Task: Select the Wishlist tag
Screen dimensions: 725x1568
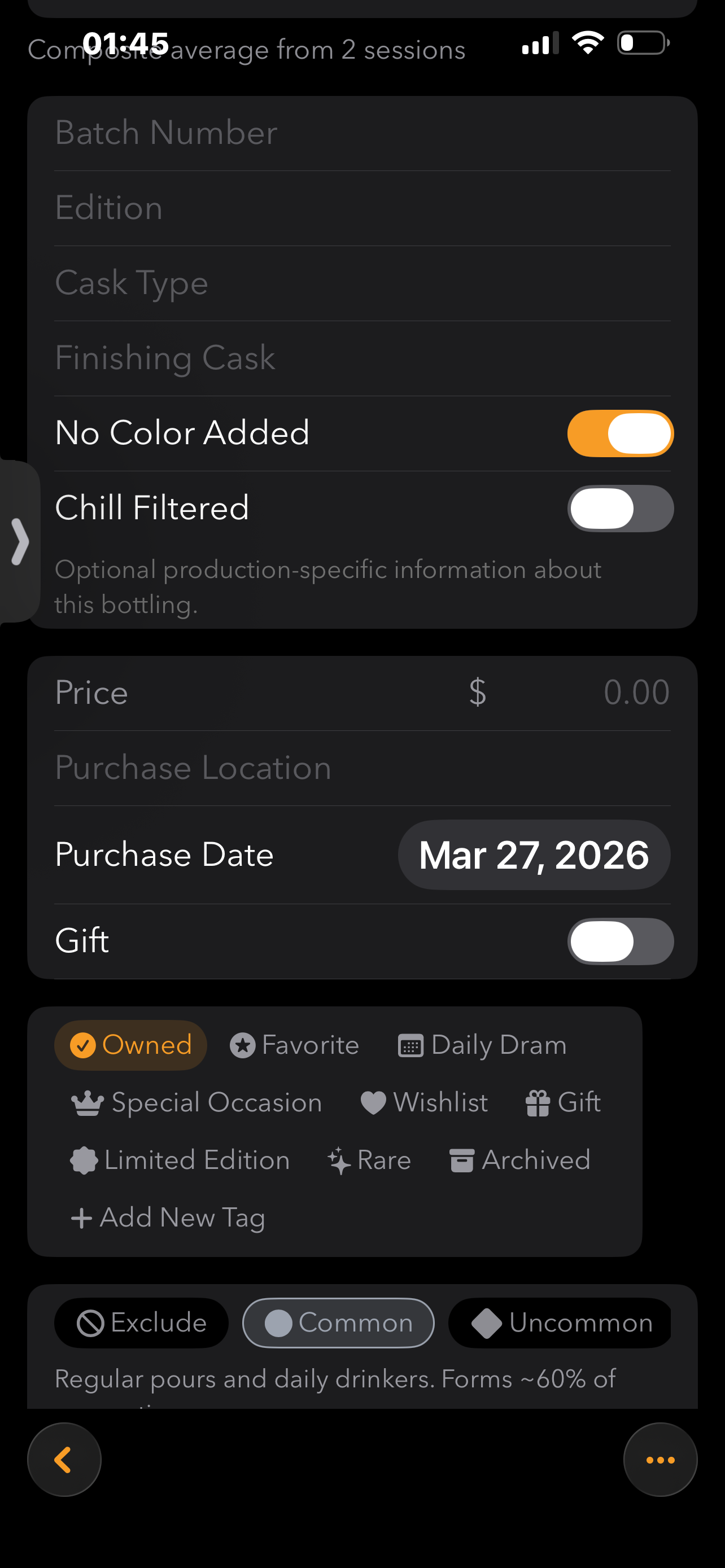Action: [x=424, y=1102]
